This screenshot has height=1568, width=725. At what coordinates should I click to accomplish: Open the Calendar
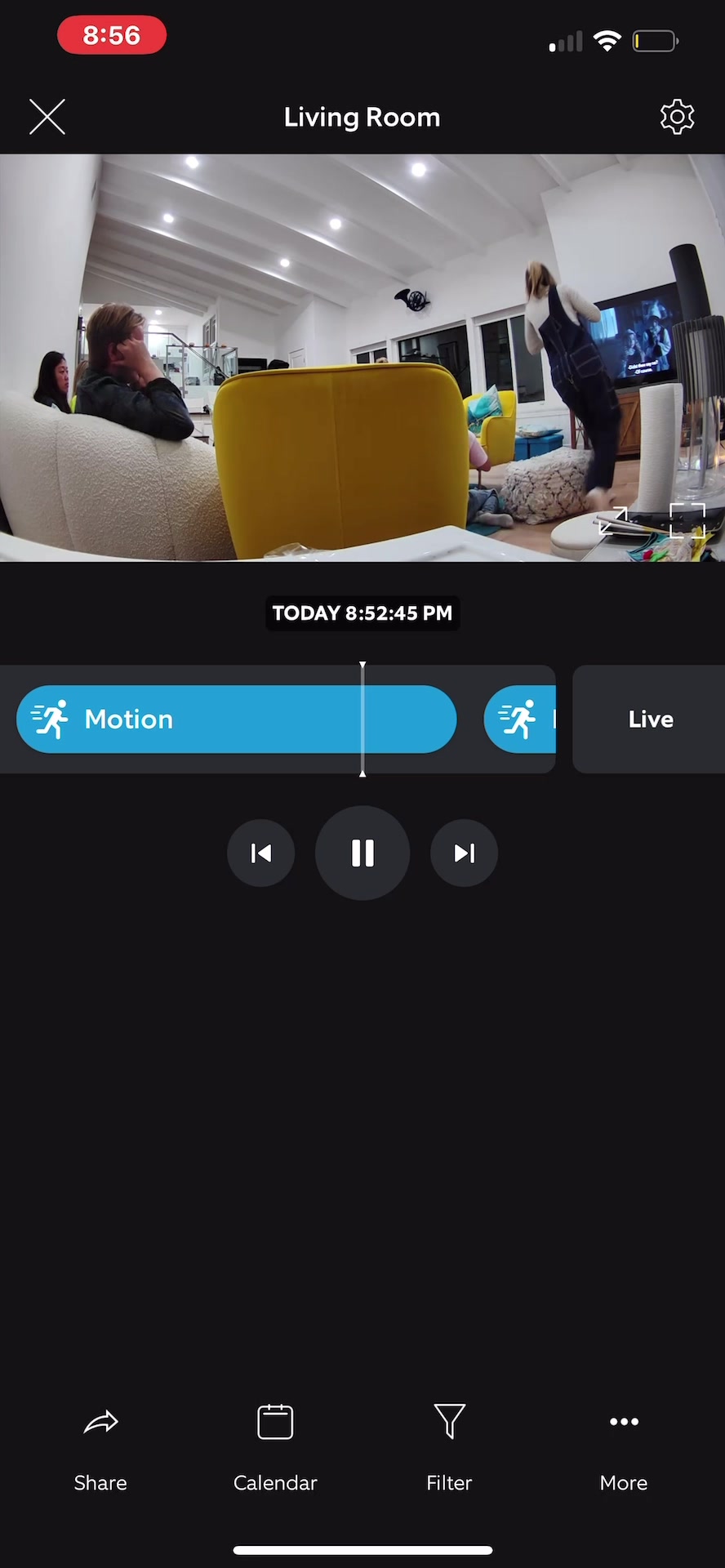pos(275,1447)
